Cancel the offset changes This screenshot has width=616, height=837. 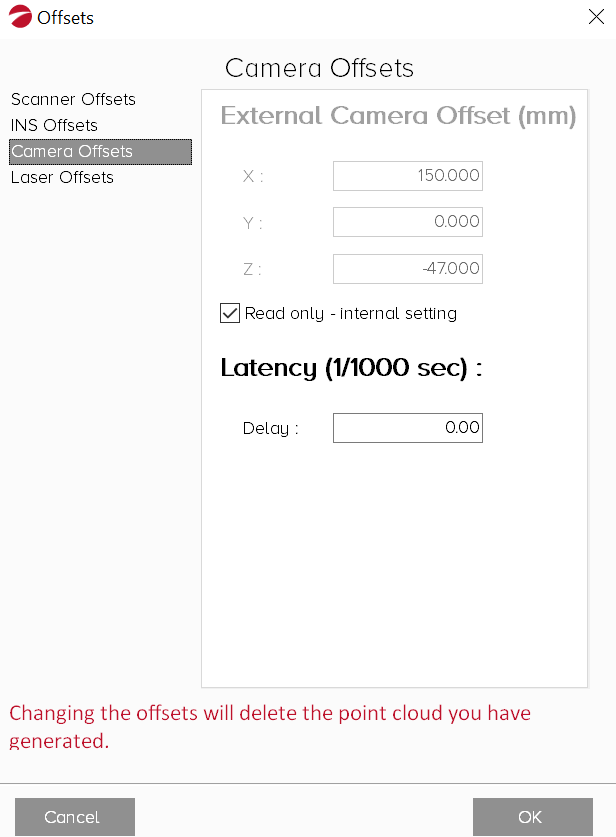(74, 817)
